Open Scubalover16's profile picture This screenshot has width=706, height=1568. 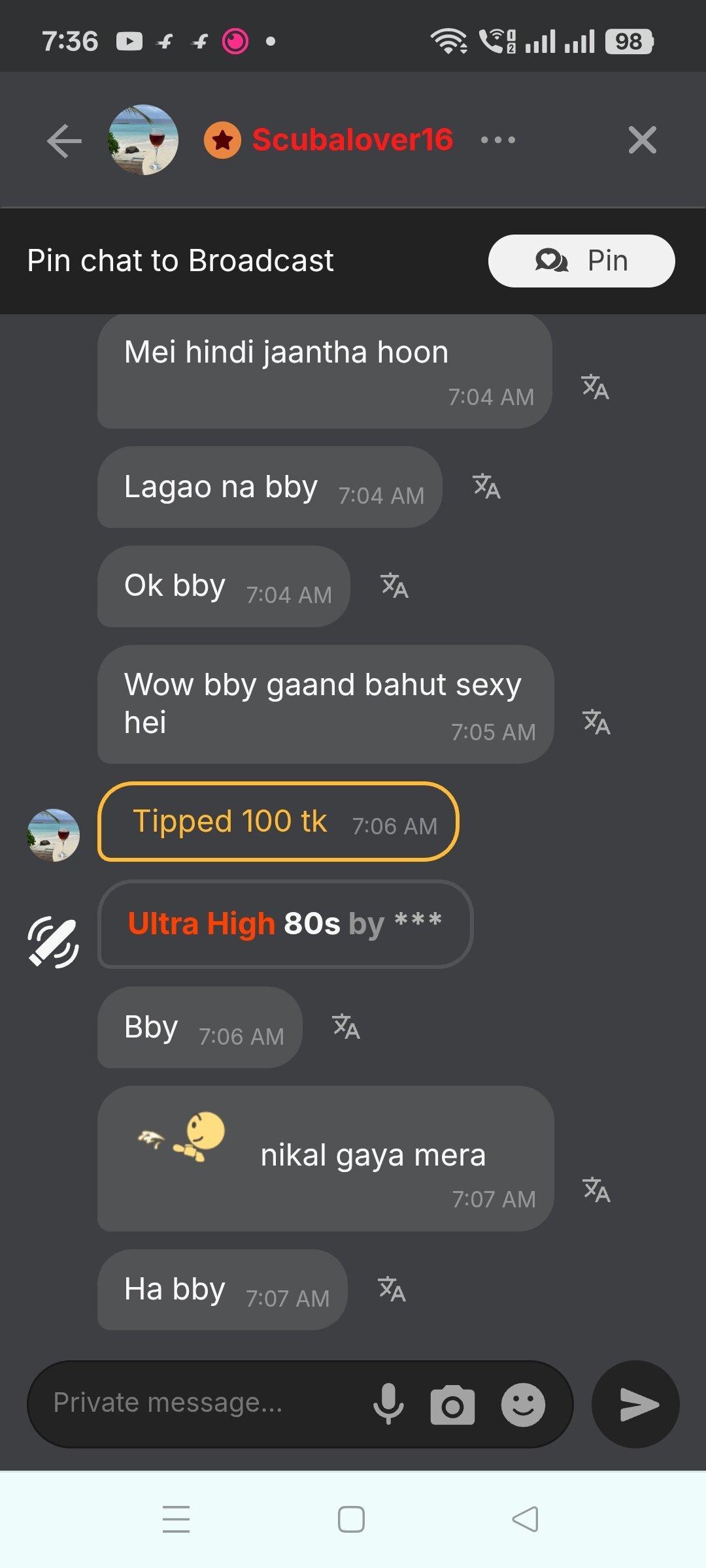(x=143, y=140)
